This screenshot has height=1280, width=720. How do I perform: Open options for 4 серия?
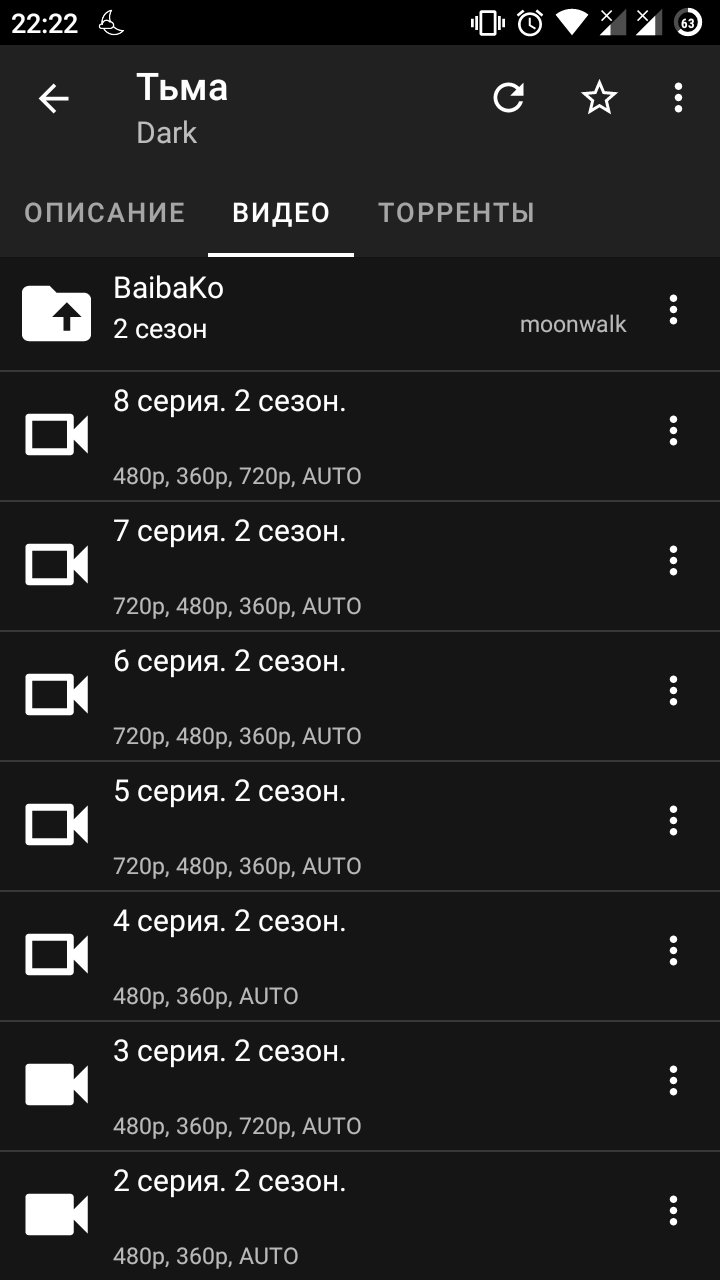(673, 950)
